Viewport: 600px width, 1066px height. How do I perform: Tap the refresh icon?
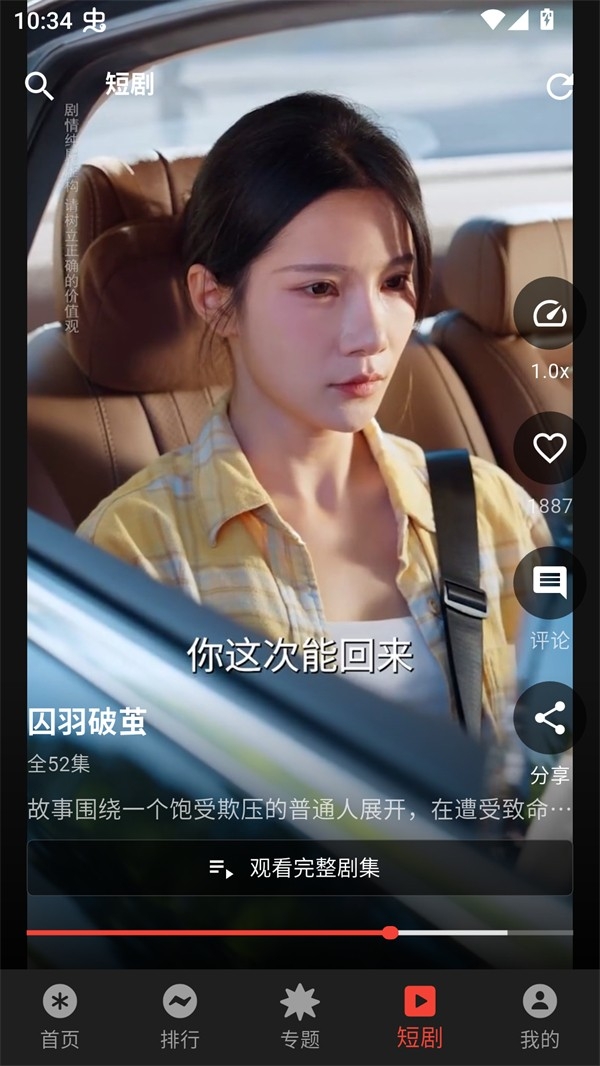560,86
